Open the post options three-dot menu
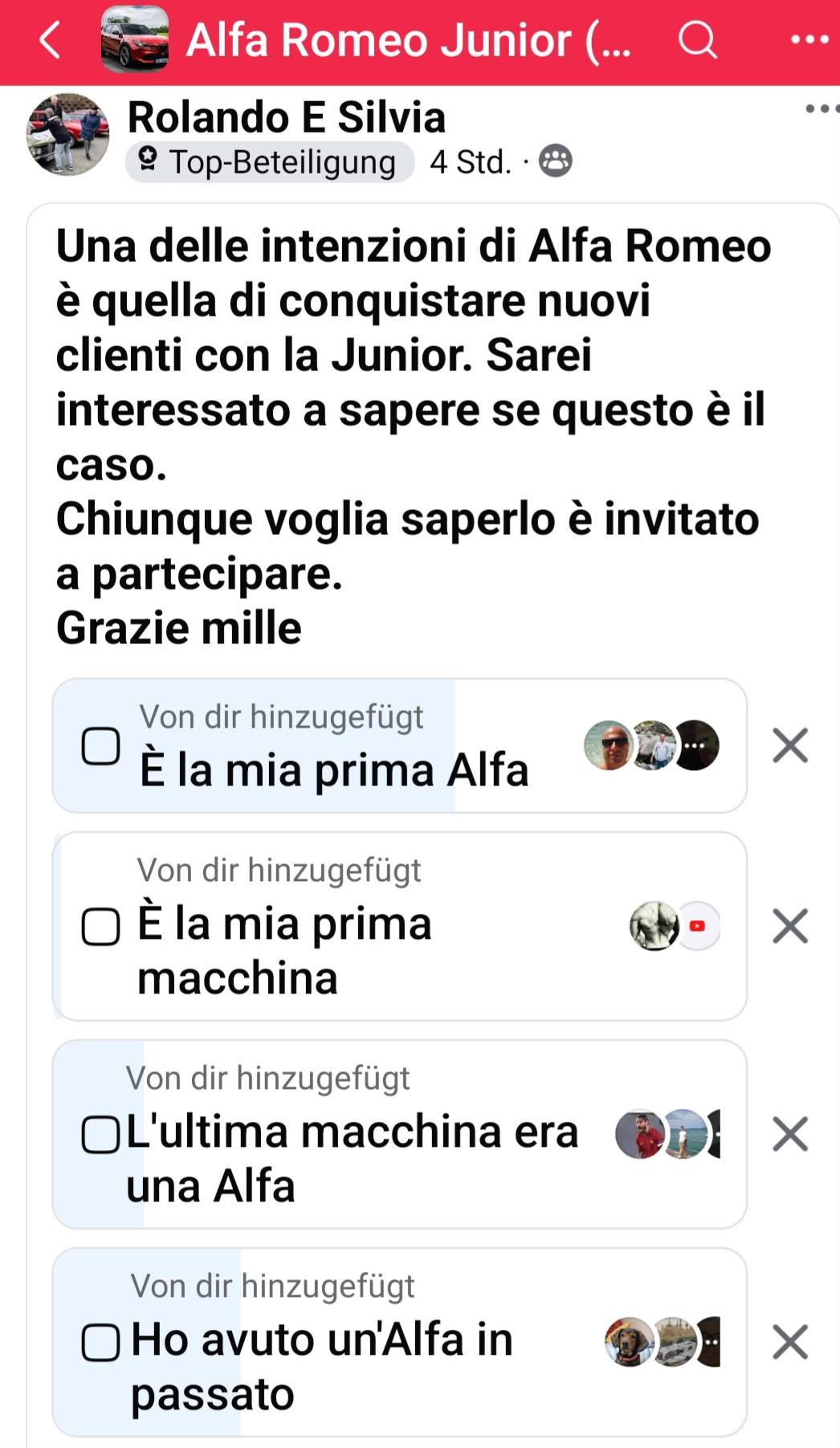The image size is (840, 1448). click(x=822, y=108)
